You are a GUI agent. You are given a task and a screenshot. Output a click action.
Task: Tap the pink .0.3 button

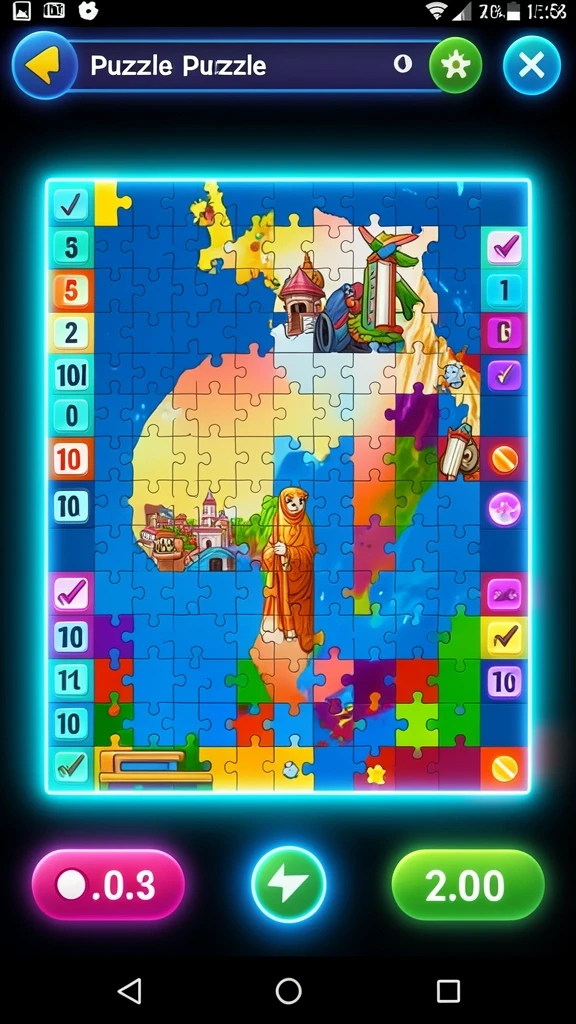pyautogui.click(x=108, y=885)
